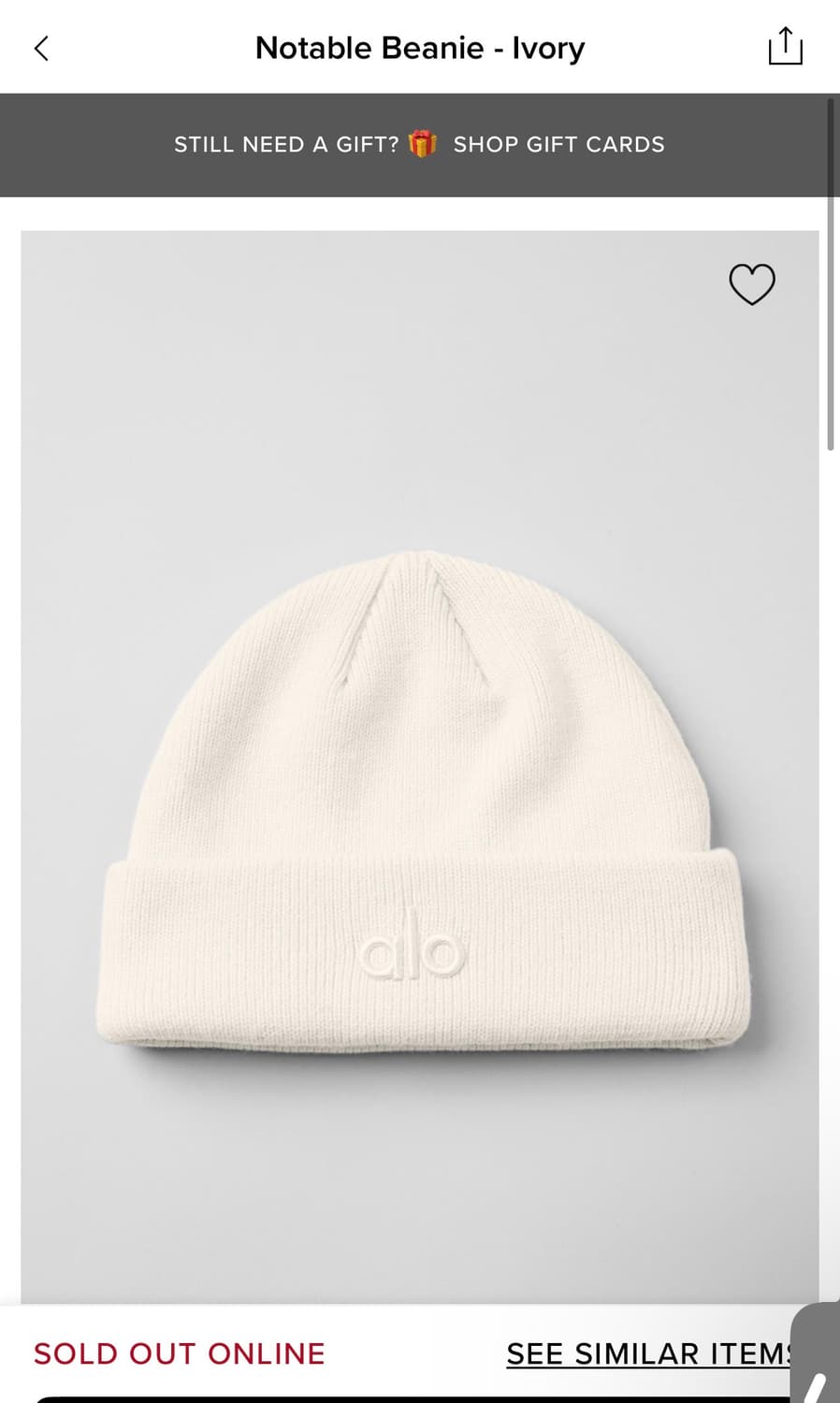
Task: Select the beanie product photo
Action: click(421, 804)
